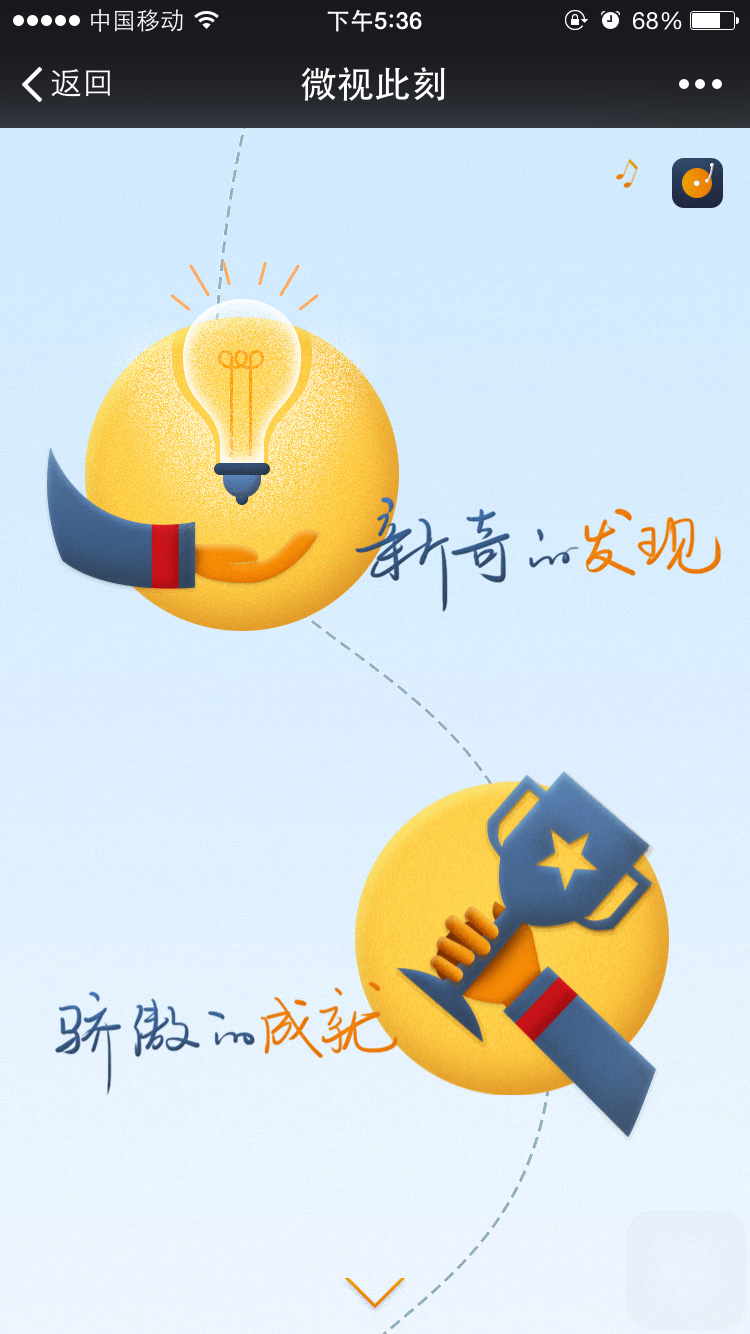The image size is (750, 1334).
Task: Go back with the 返回 button
Action: click(66, 84)
